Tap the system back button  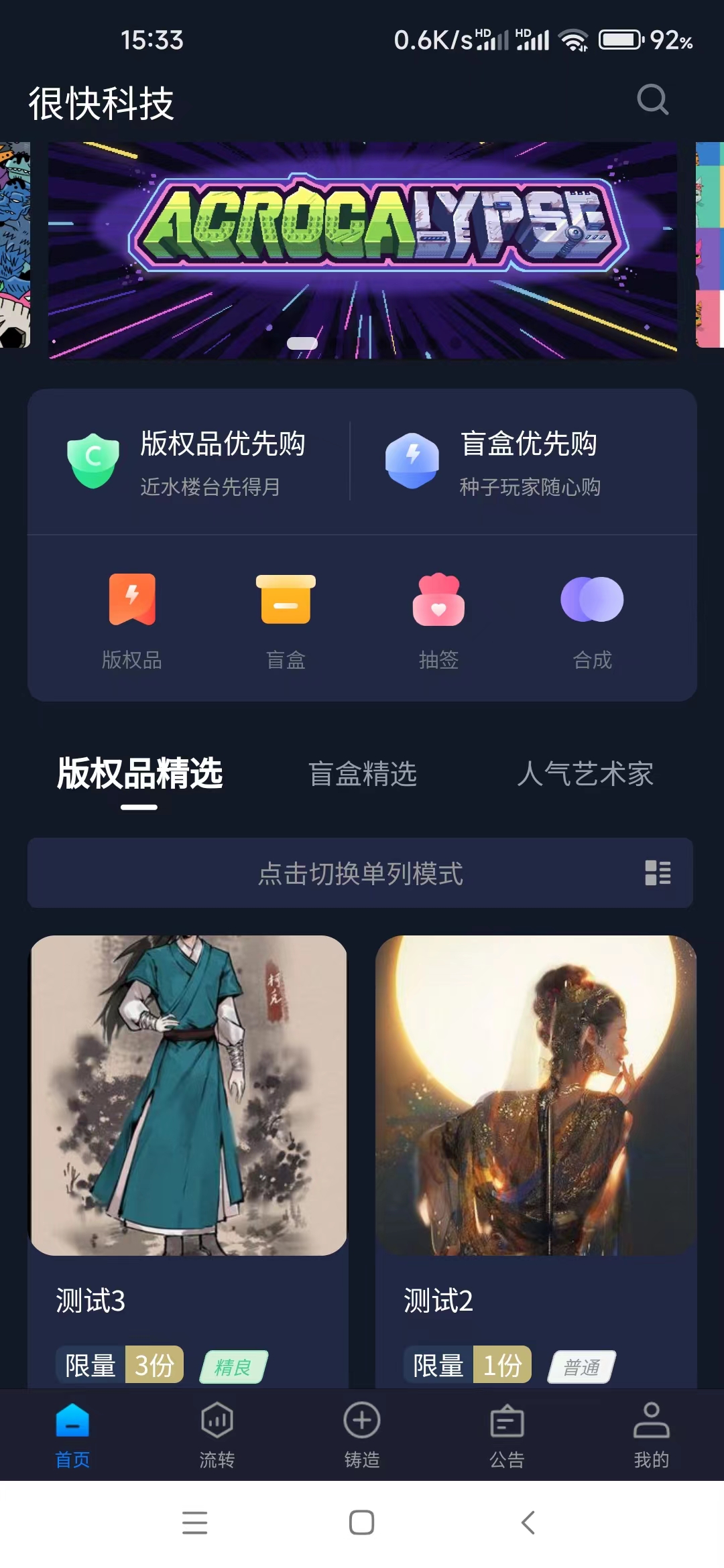coord(528,1522)
